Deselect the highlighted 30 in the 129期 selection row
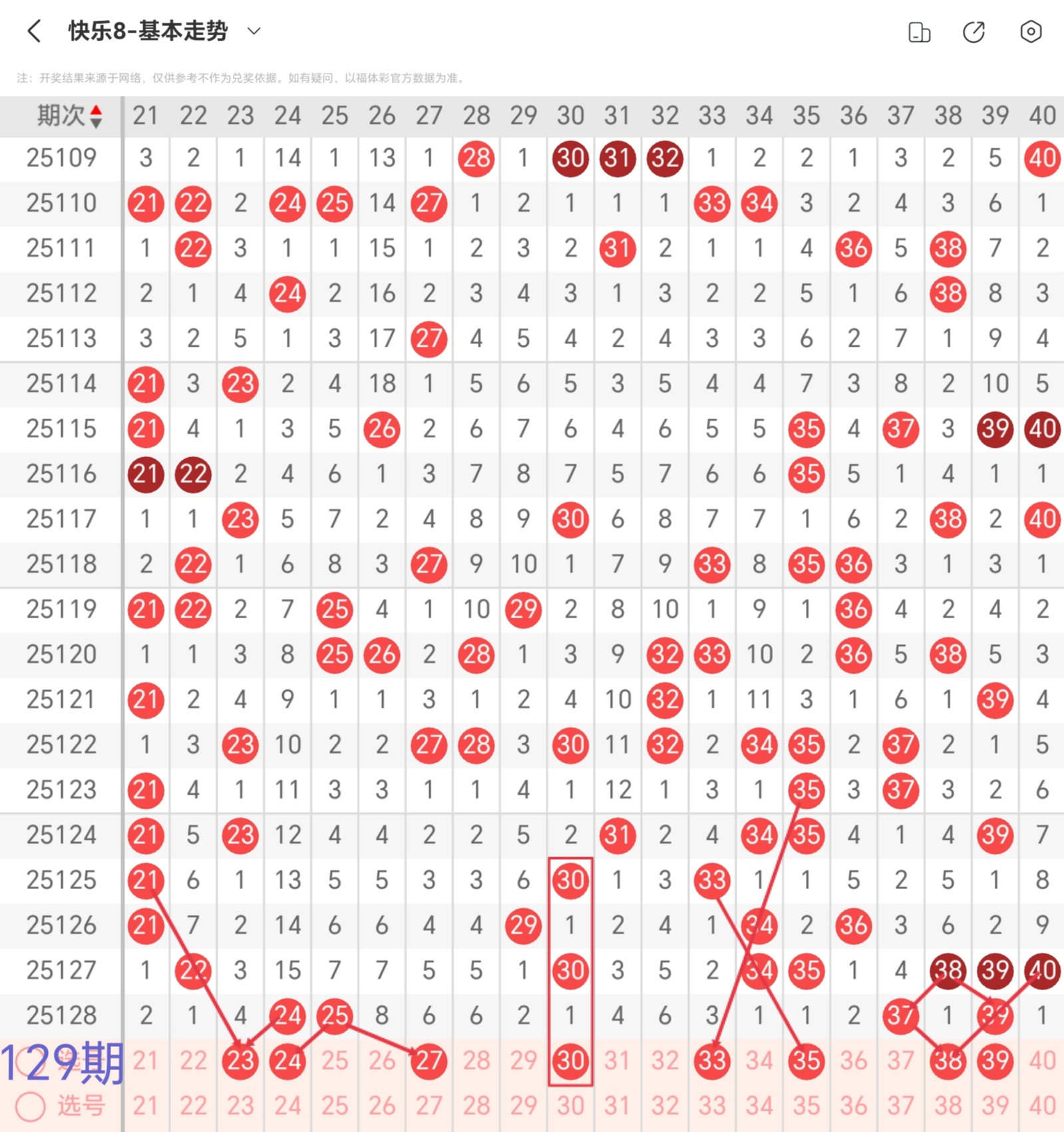The image size is (1064, 1132). (x=570, y=1061)
